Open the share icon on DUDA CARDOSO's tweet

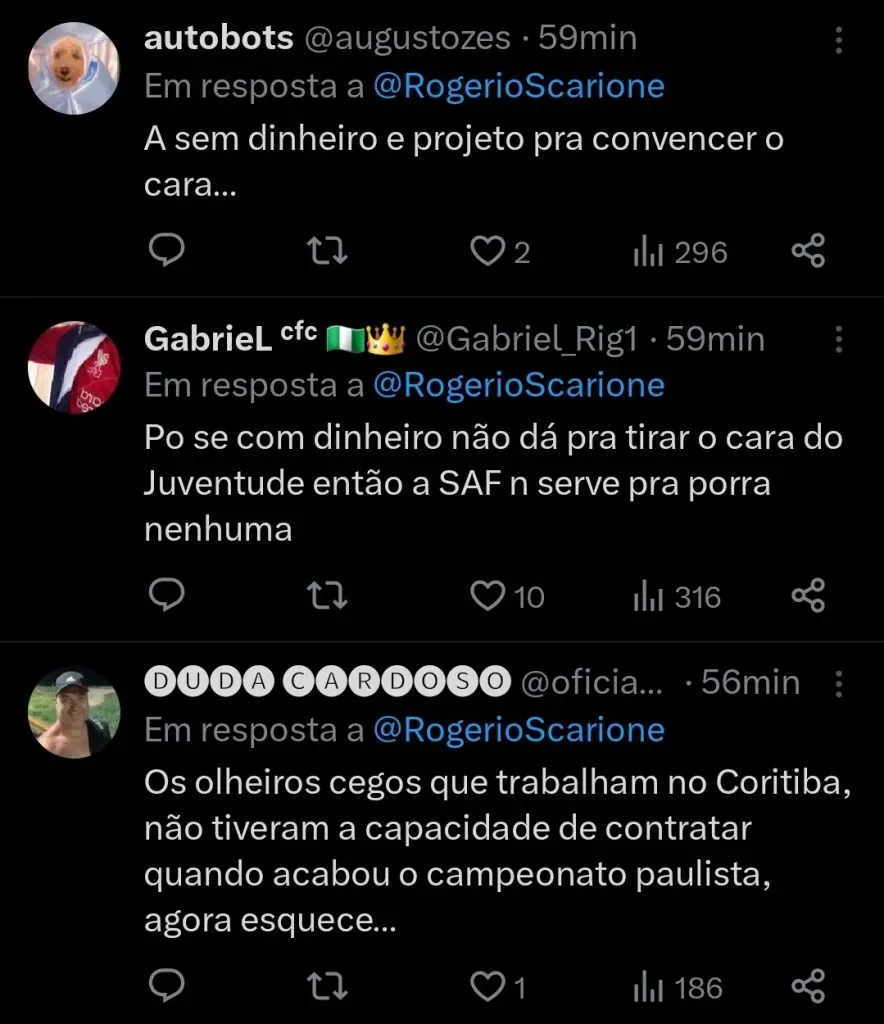808,988
